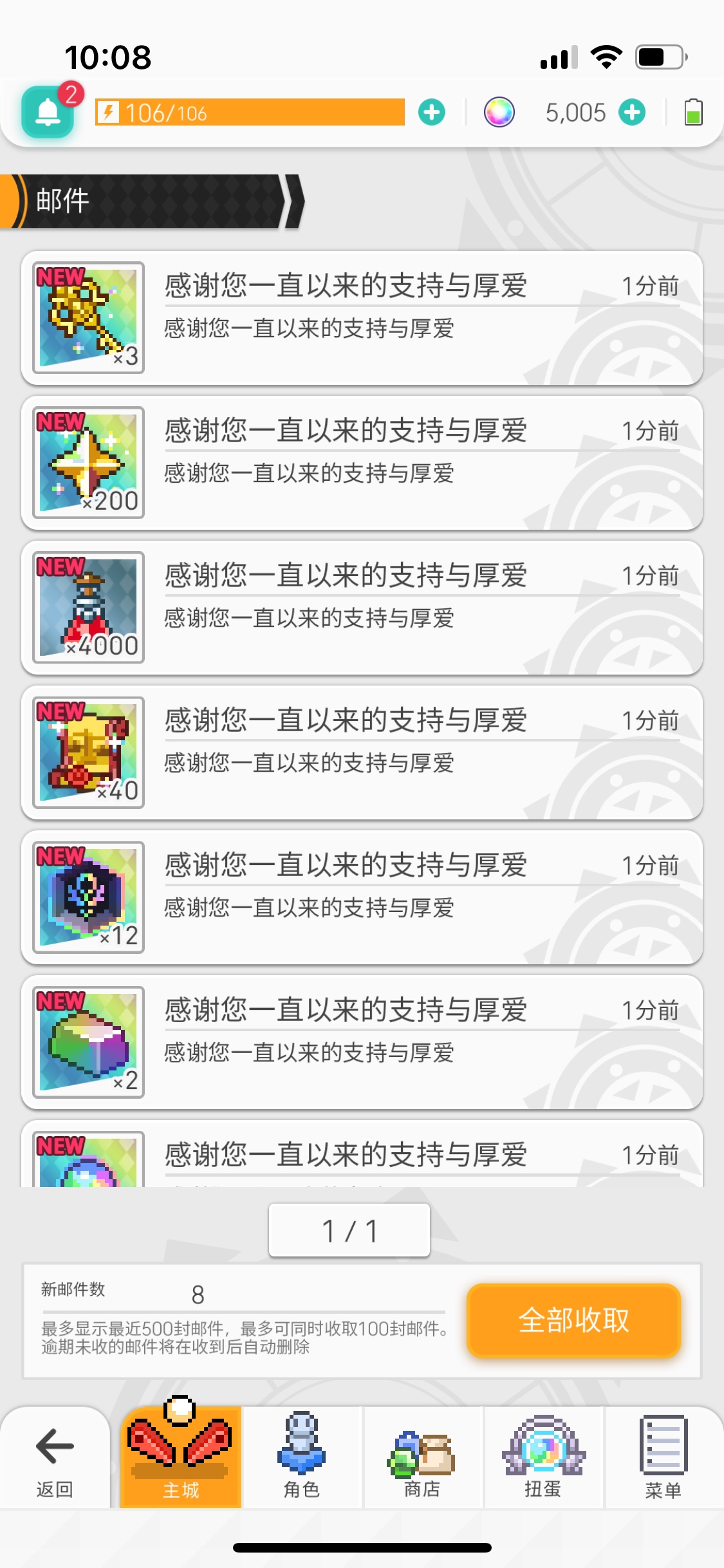Image resolution: width=724 pixels, height=1568 pixels.
Task: Open the mail with dark cube ×12
Action: pos(362,897)
